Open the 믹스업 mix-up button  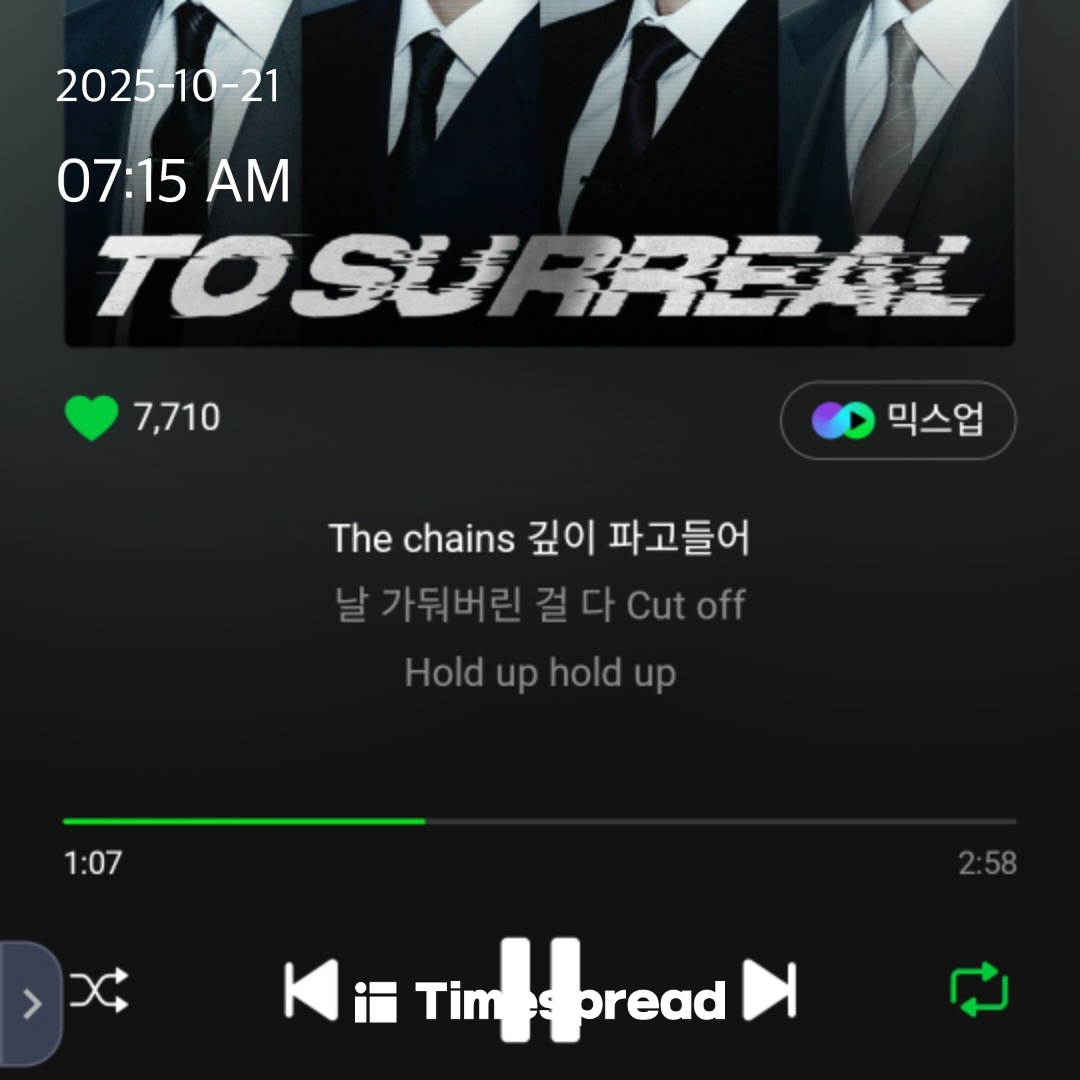(x=897, y=421)
